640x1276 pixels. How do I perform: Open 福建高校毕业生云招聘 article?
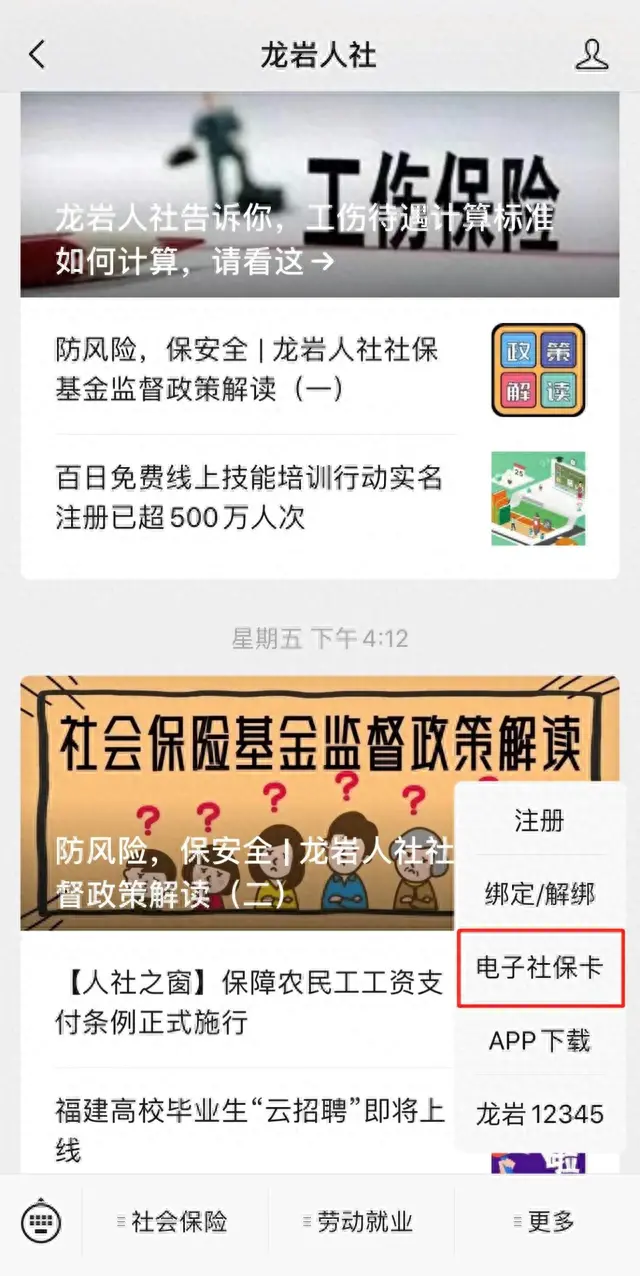250,1129
